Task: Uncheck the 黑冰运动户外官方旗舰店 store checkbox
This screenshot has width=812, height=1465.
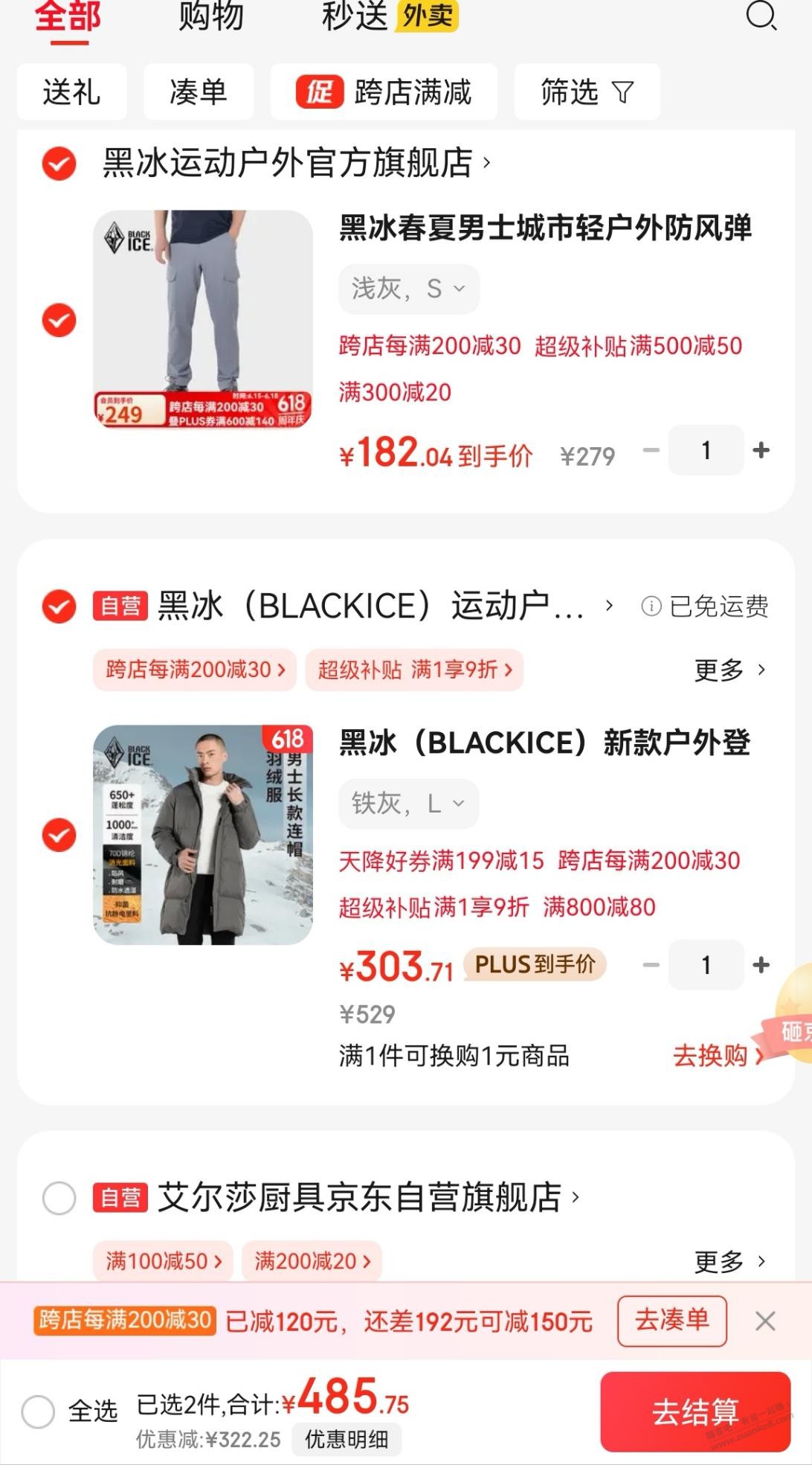Action: click(x=59, y=164)
